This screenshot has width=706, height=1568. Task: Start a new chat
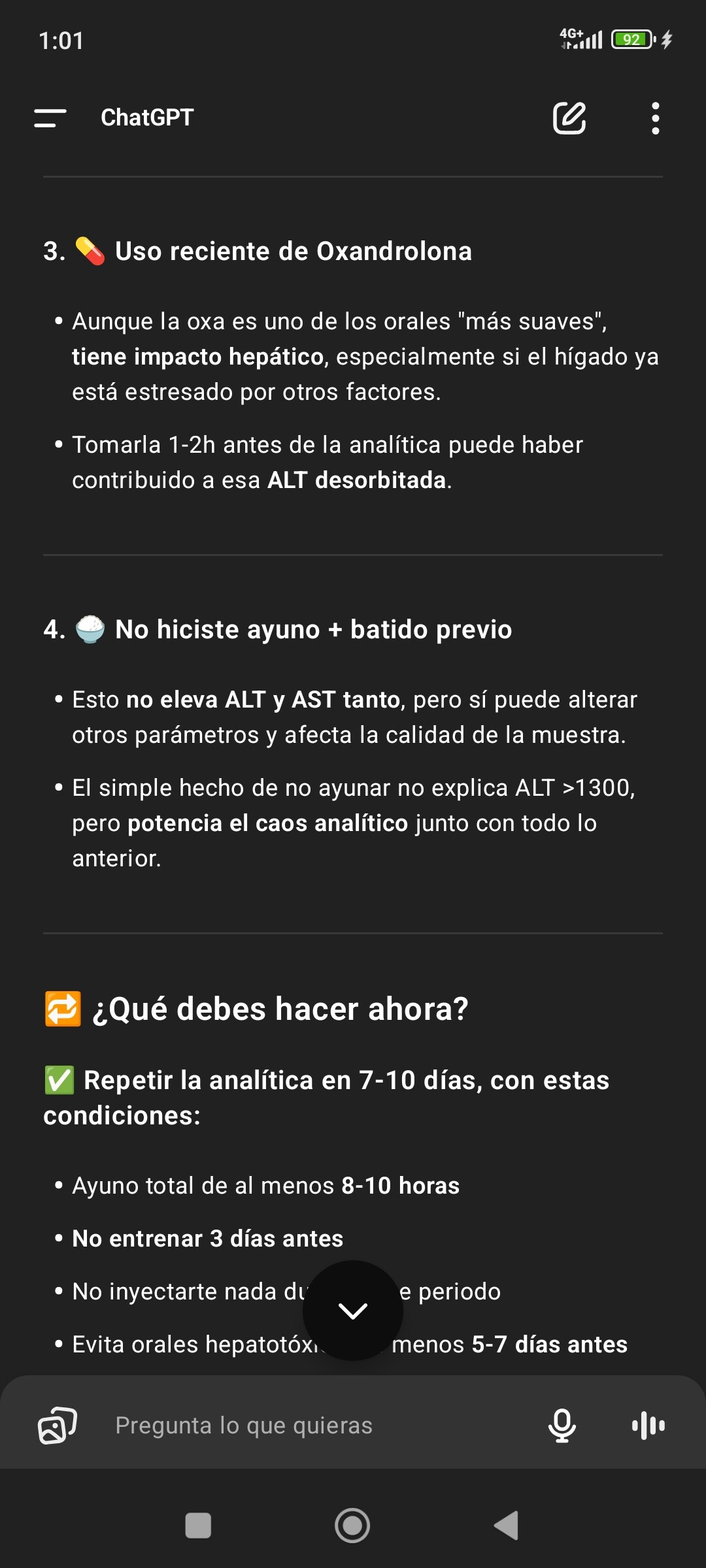[569, 118]
